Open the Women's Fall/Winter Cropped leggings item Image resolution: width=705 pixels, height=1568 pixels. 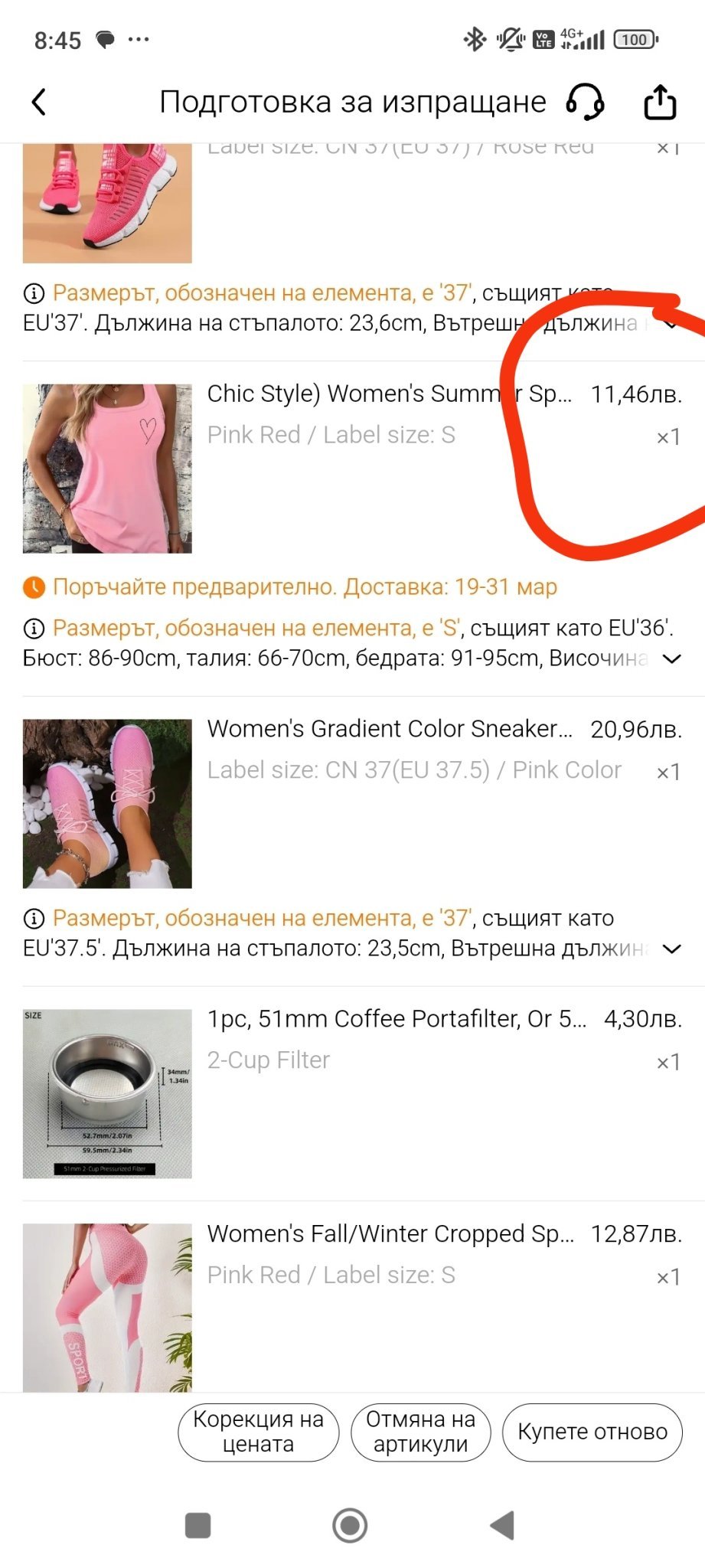[x=107, y=1307]
